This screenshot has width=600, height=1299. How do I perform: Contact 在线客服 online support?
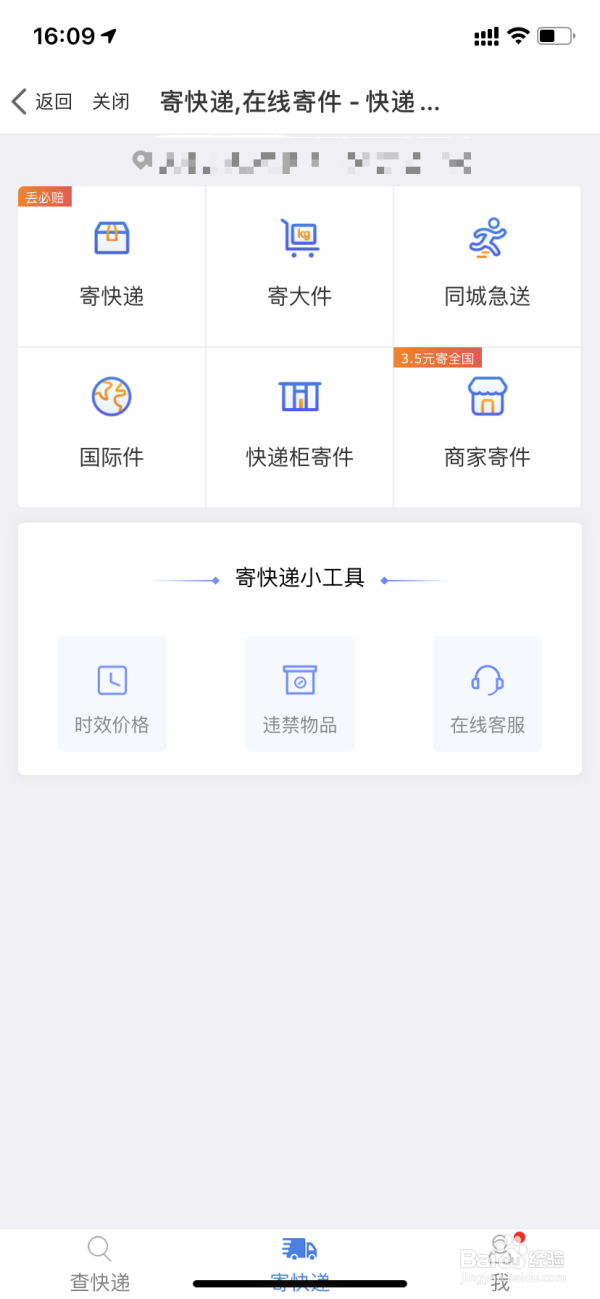[x=487, y=694]
